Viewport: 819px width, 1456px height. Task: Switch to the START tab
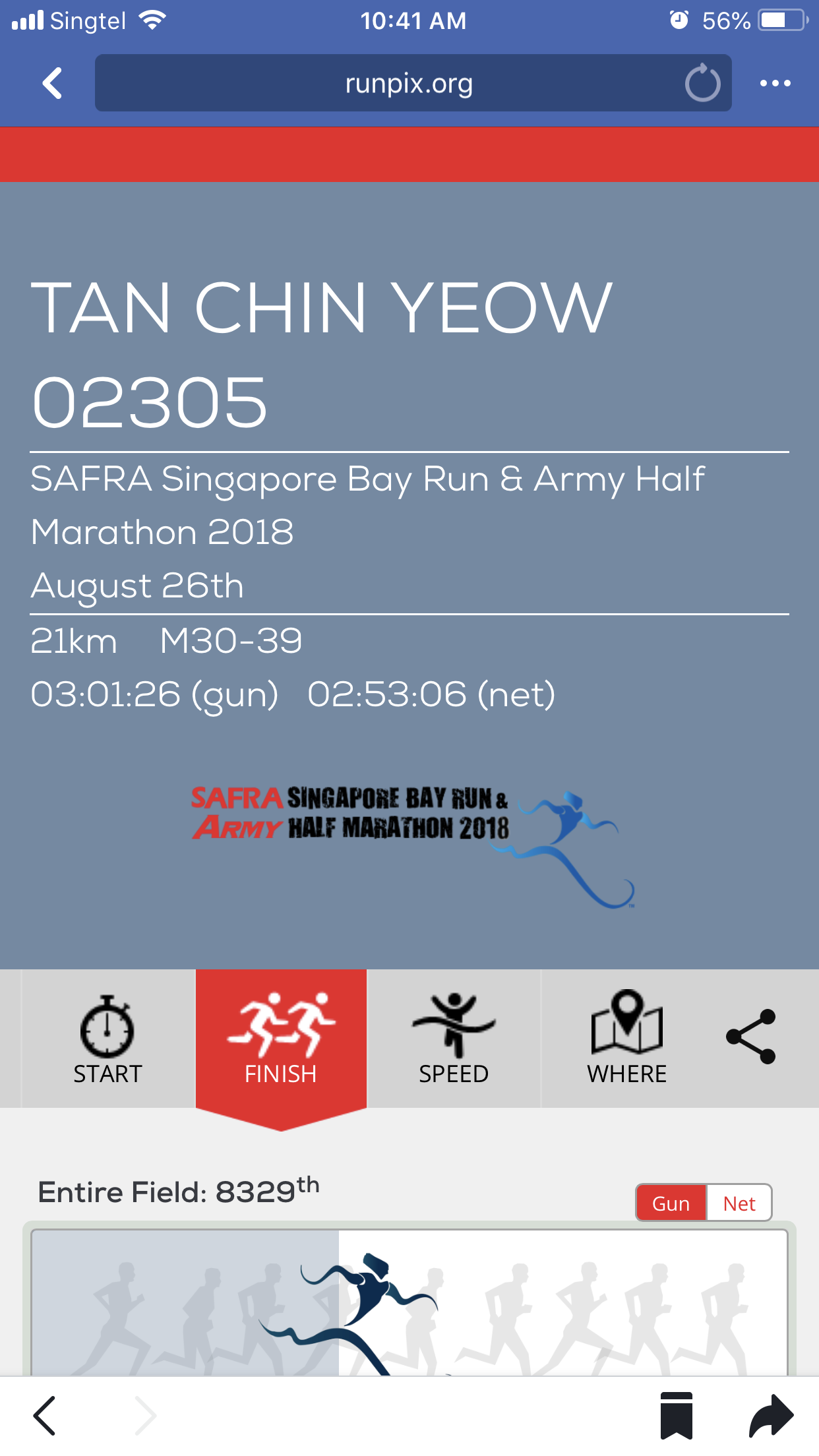107,1039
